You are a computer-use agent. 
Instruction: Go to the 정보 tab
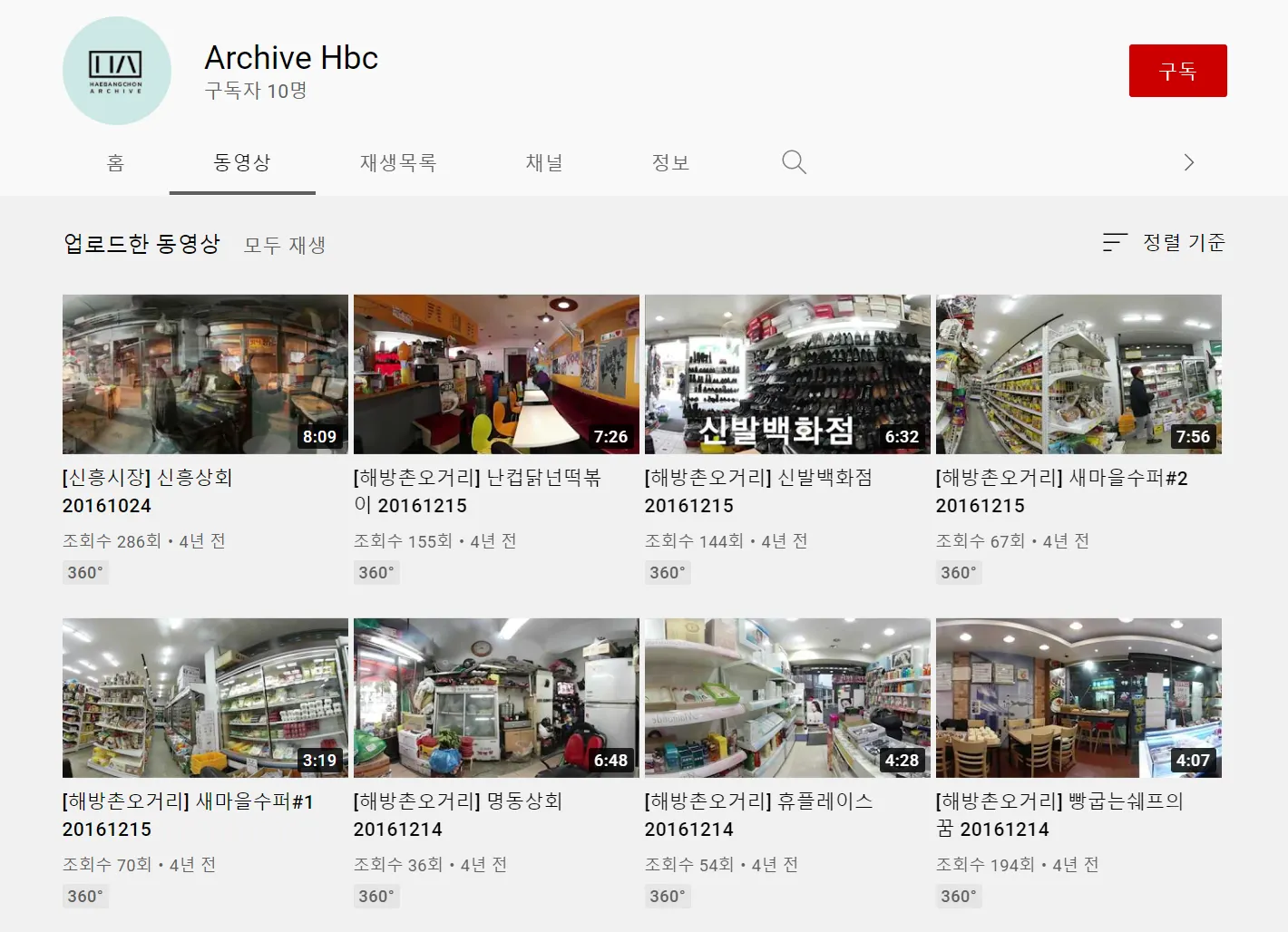click(x=670, y=162)
